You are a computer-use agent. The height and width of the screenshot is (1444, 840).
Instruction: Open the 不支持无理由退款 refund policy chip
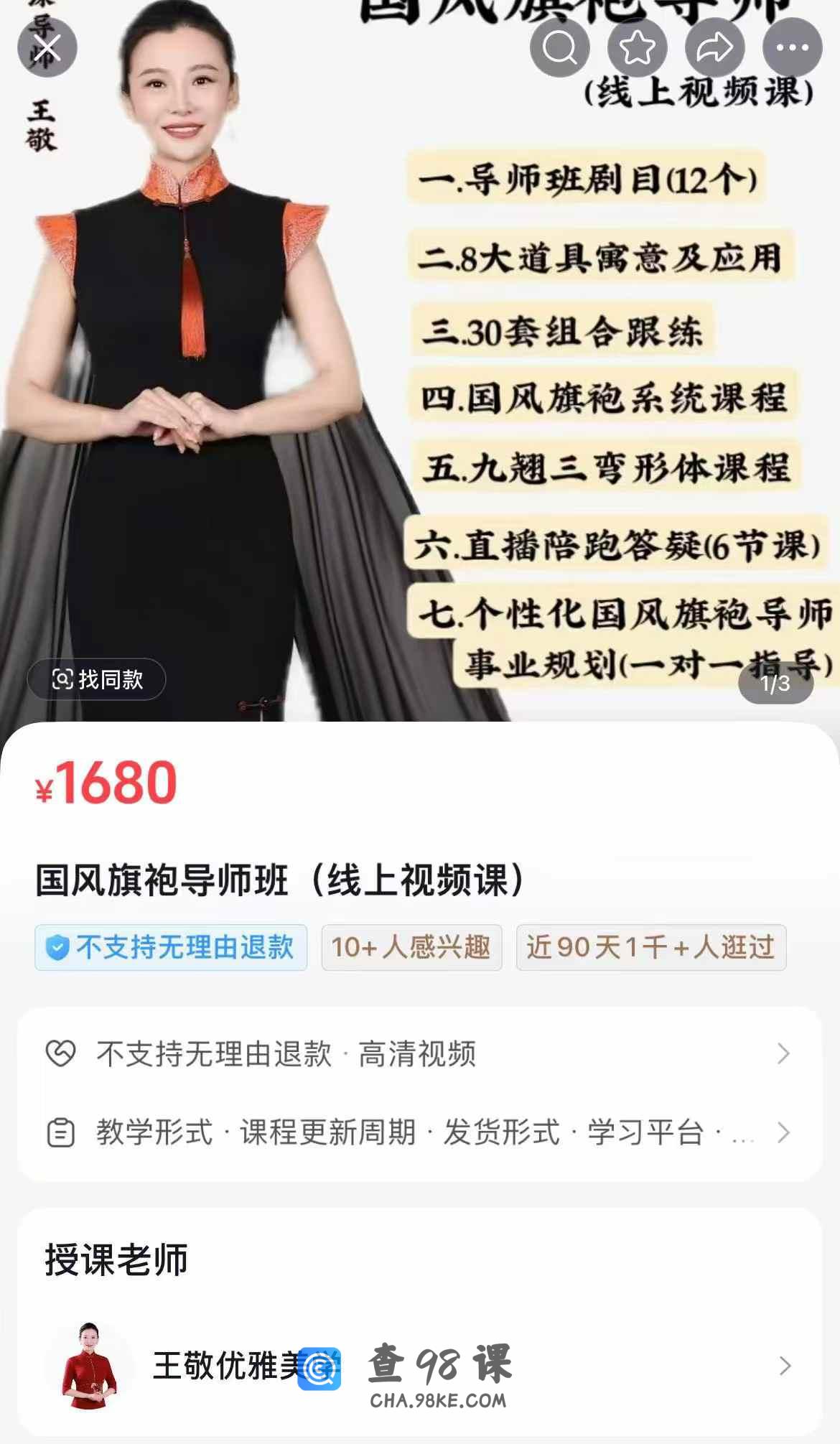171,948
